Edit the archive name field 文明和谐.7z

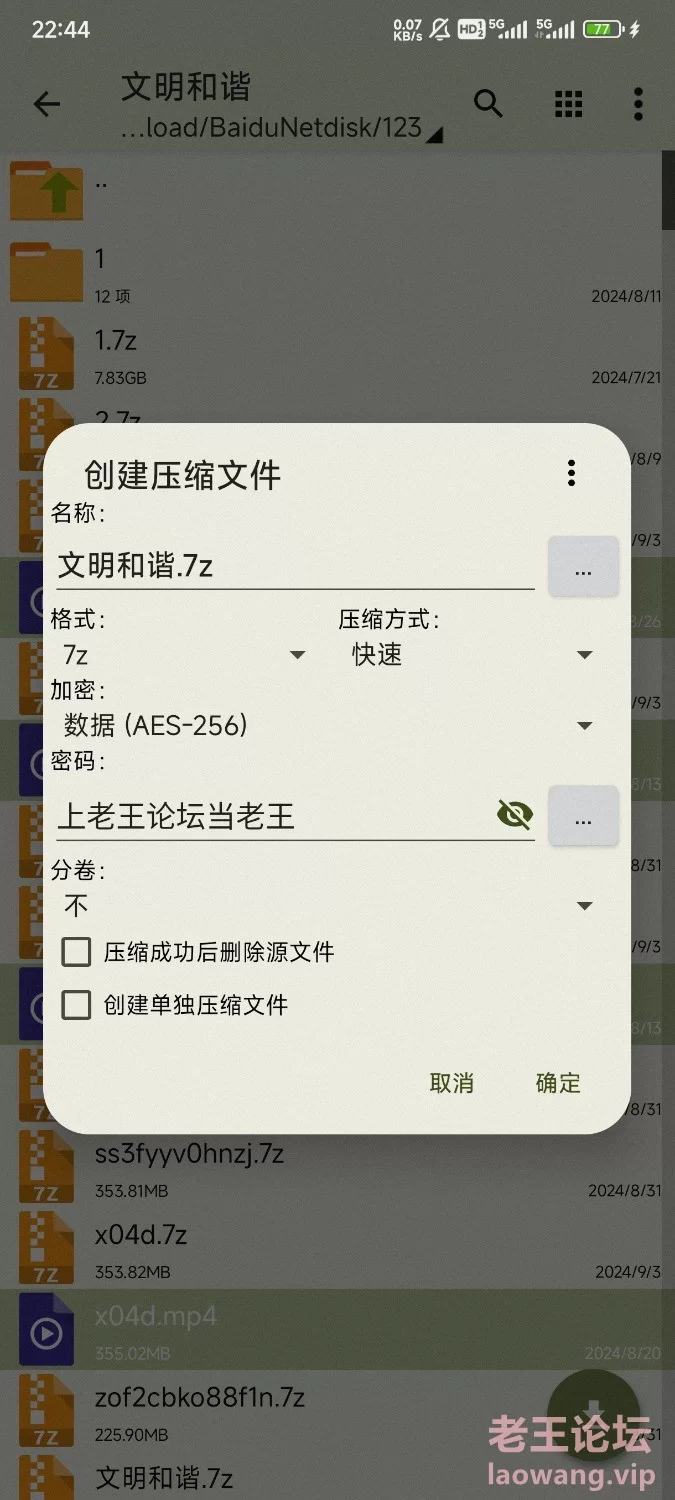click(x=295, y=566)
